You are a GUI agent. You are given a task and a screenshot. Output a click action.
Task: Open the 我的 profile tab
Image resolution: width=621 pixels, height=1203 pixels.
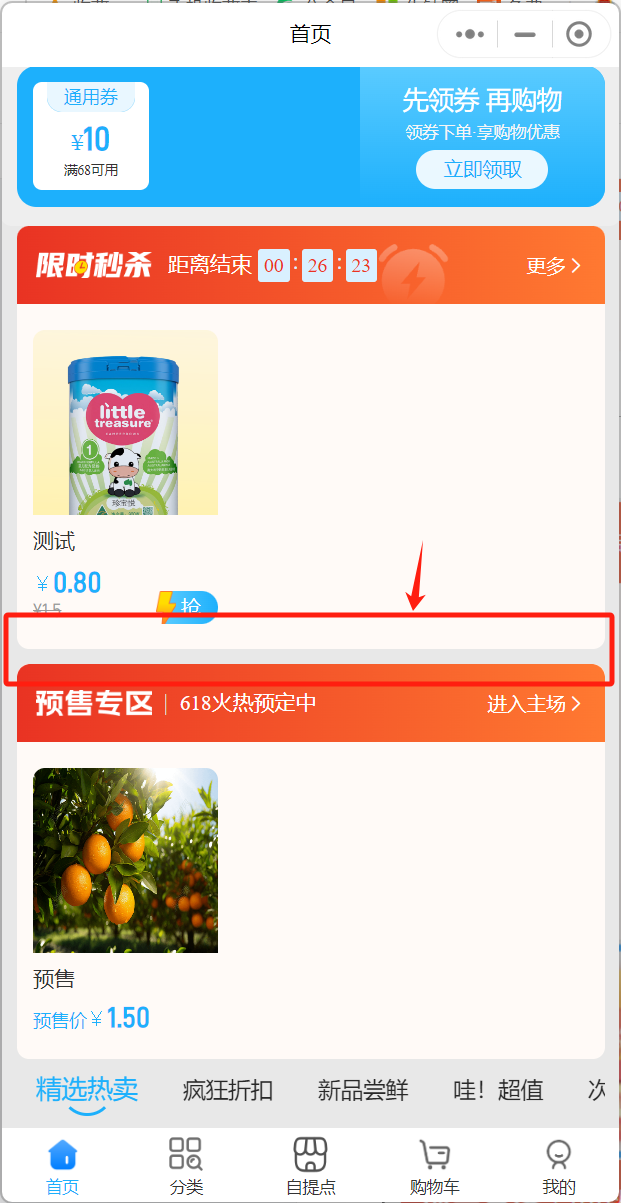[558, 1166]
